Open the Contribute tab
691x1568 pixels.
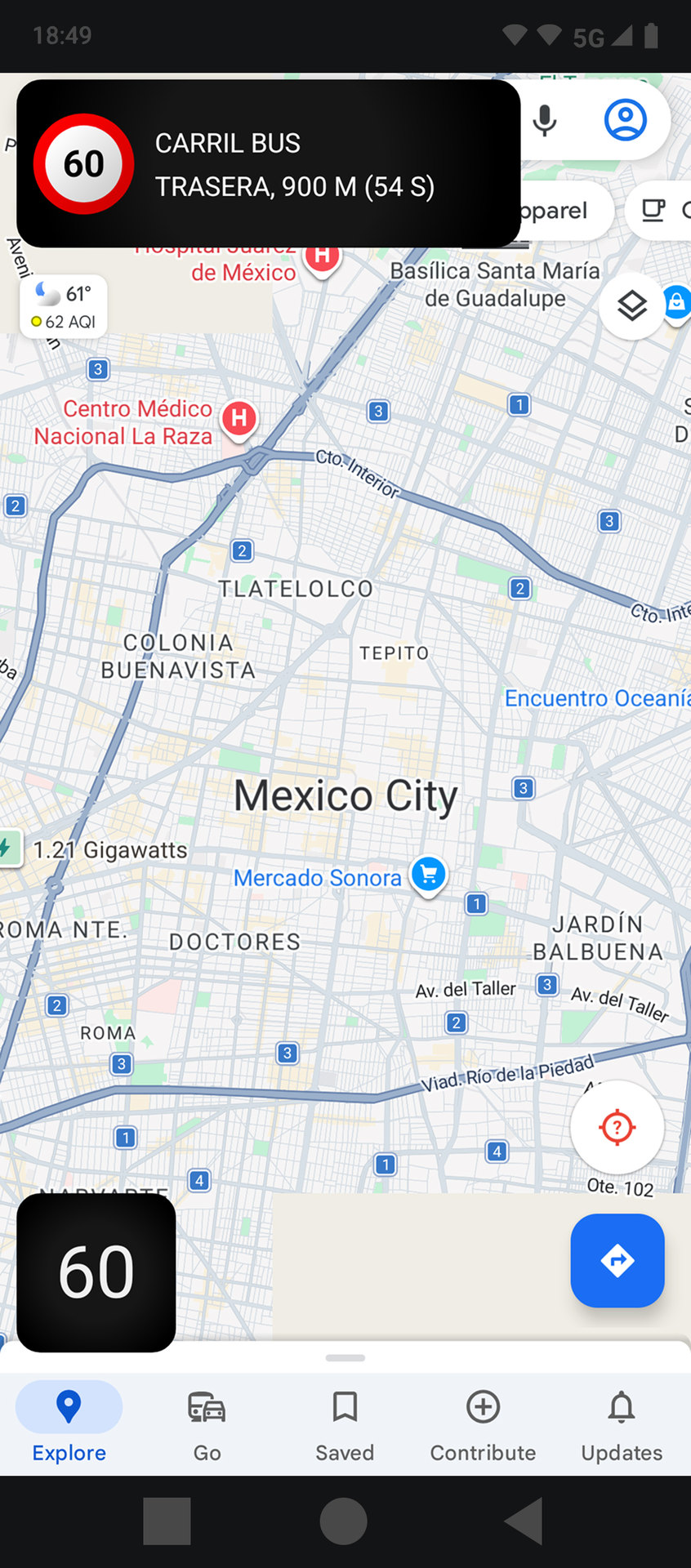(x=483, y=1425)
